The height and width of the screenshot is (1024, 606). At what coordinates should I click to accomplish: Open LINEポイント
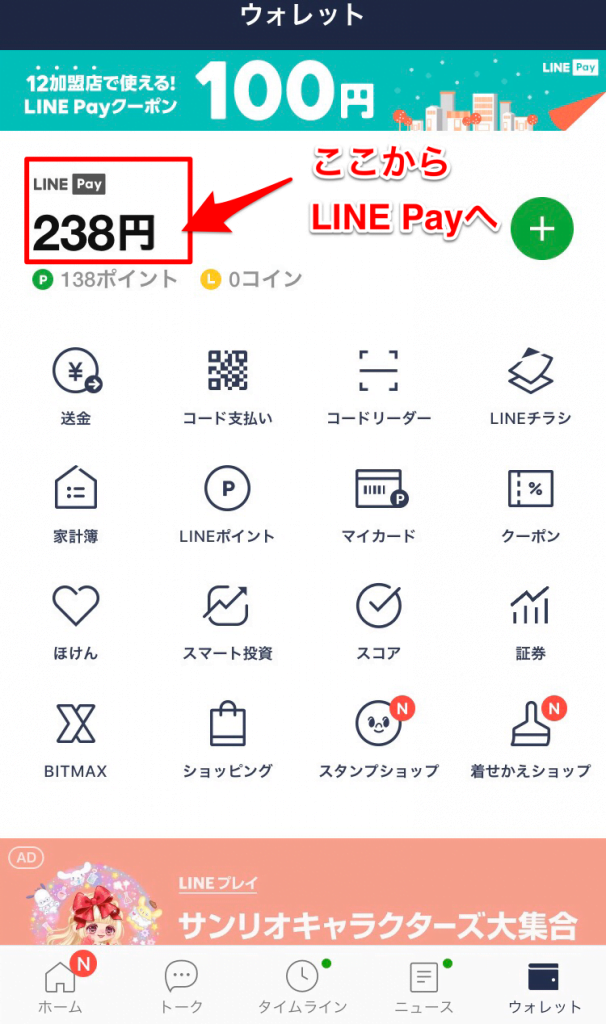227,502
